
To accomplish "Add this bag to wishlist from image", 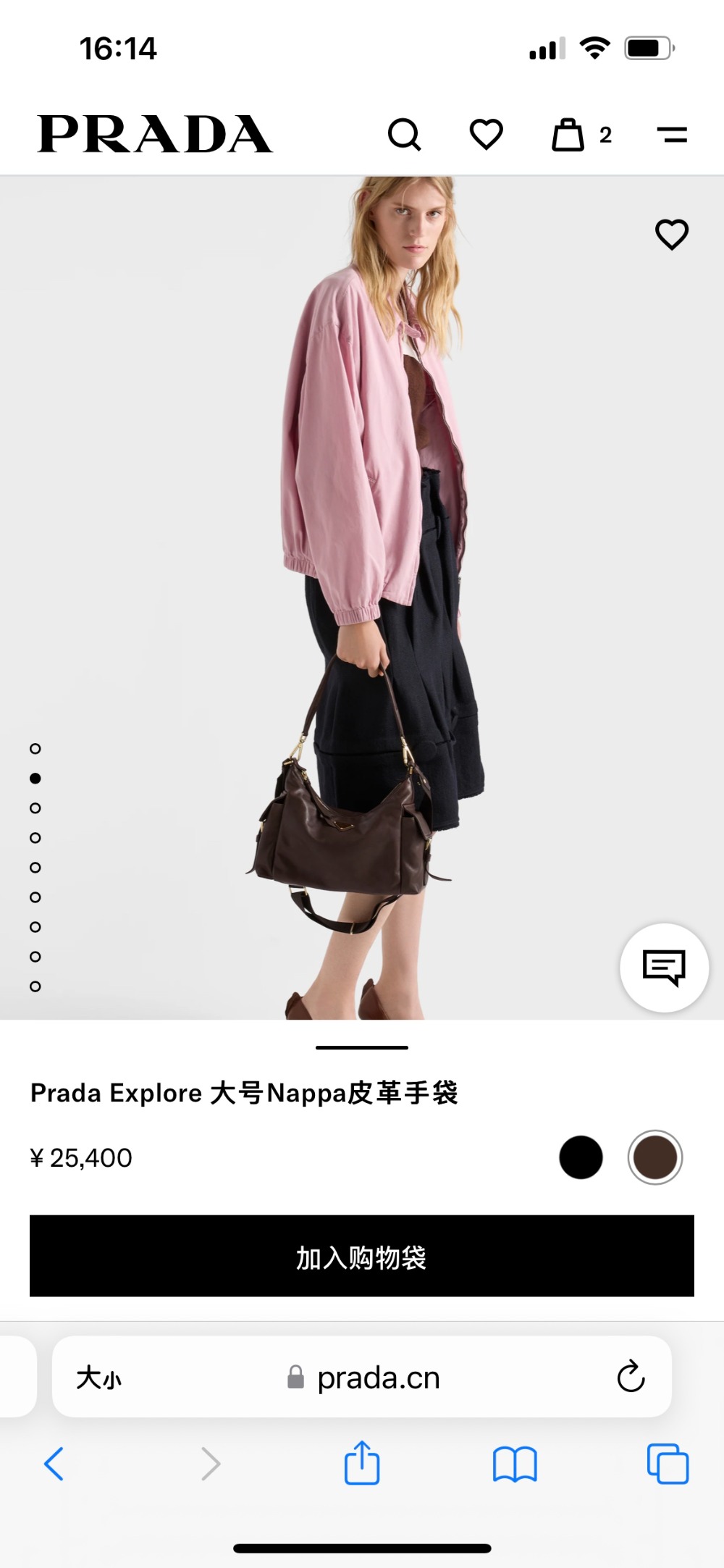I will coord(671,235).
